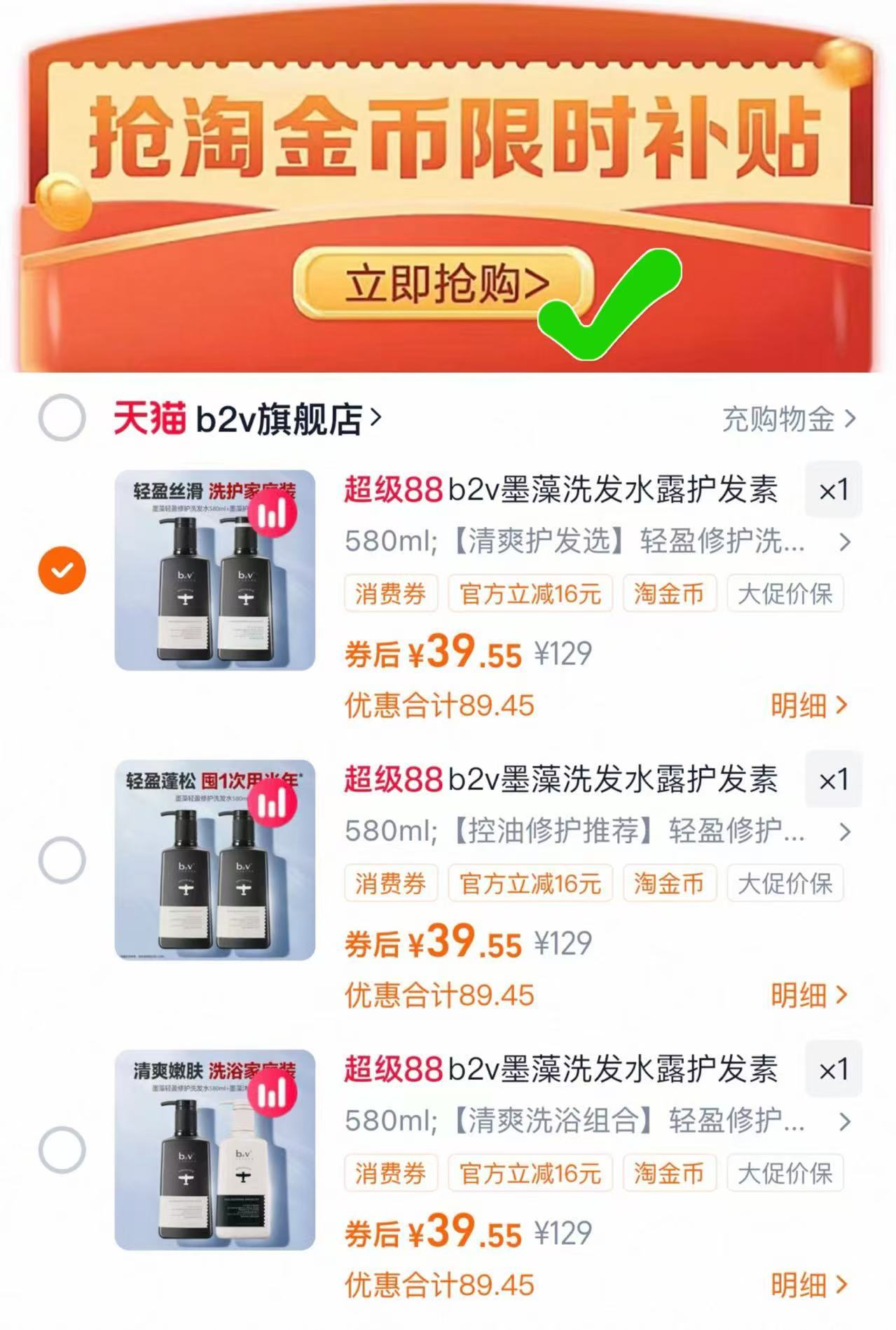Click the Tmall logo beside the store name

click(148, 416)
